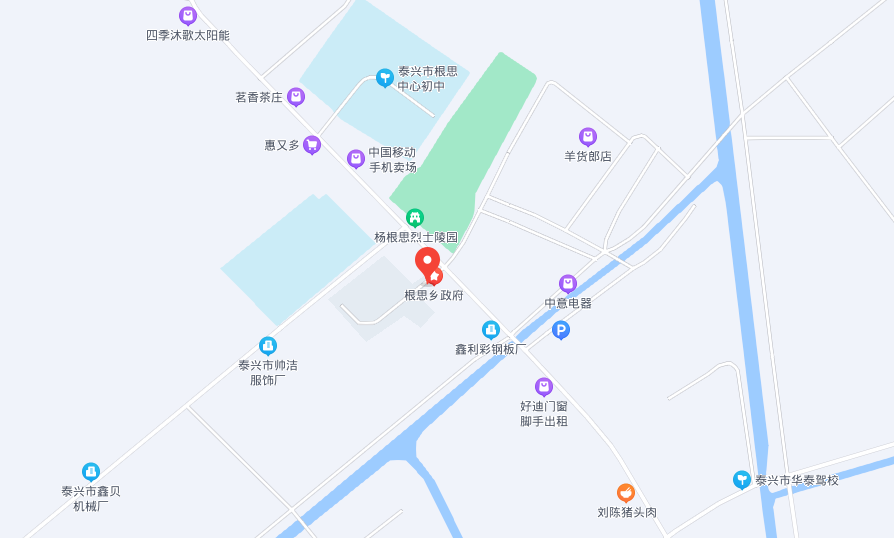Select the 刘陈猪头肉 food marker
The image size is (894, 538).
626,492
